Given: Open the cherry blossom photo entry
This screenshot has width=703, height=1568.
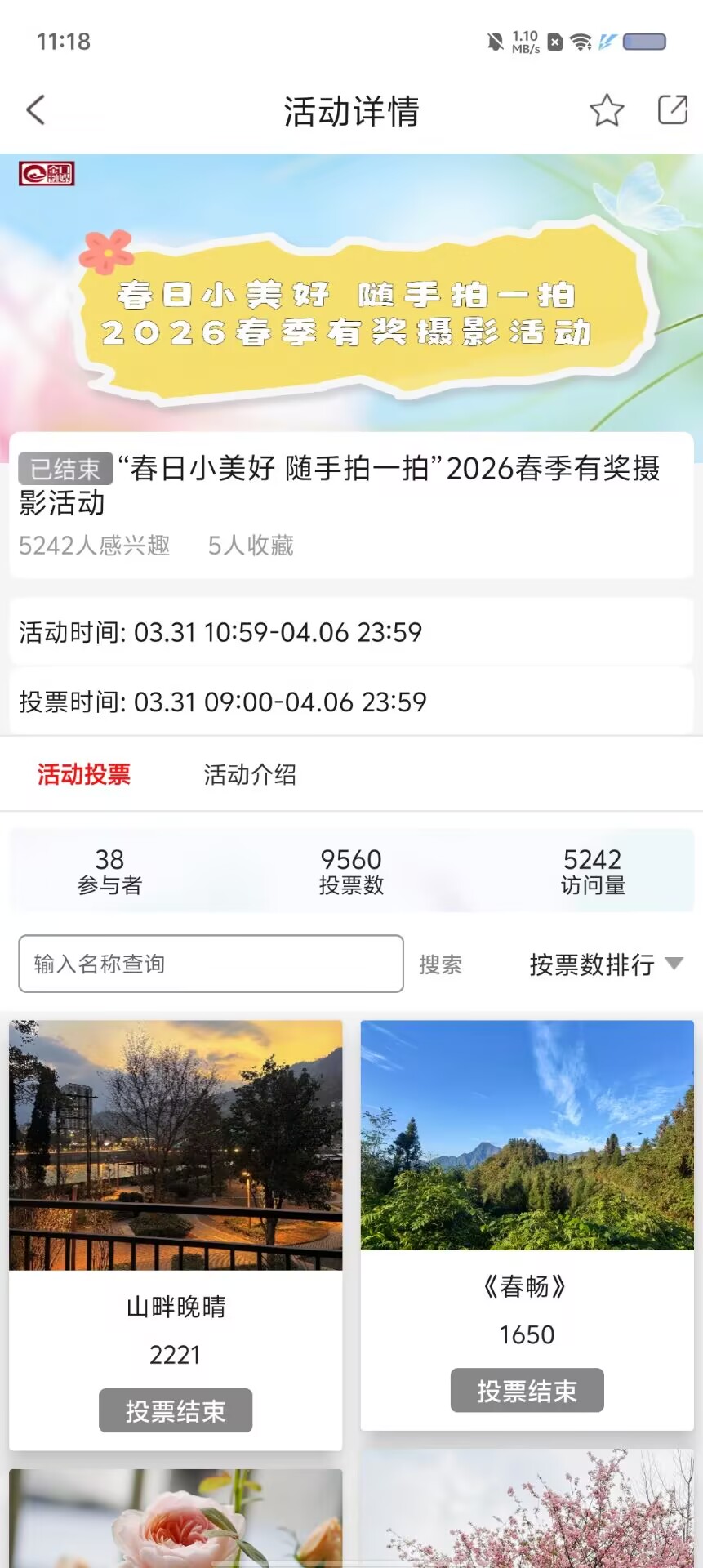Looking at the screenshot, I should tap(527, 1508).
